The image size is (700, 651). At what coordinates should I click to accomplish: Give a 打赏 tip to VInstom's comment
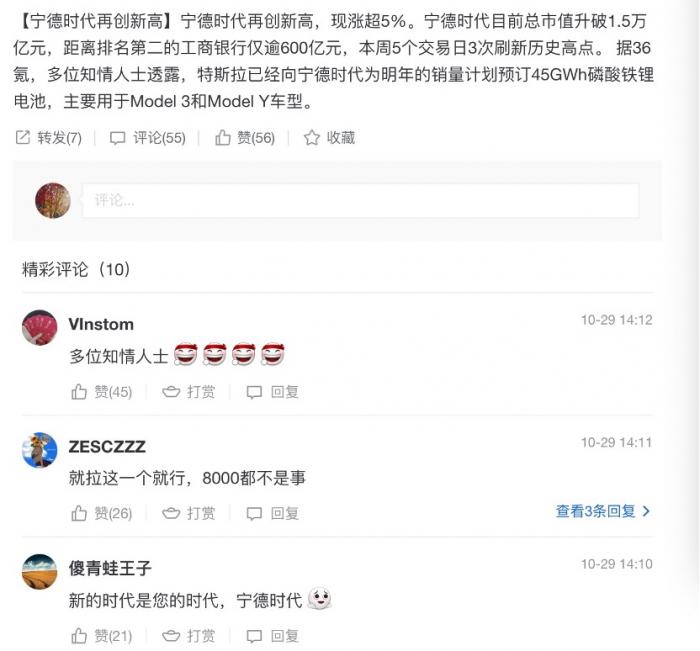[x=189, y=392]
